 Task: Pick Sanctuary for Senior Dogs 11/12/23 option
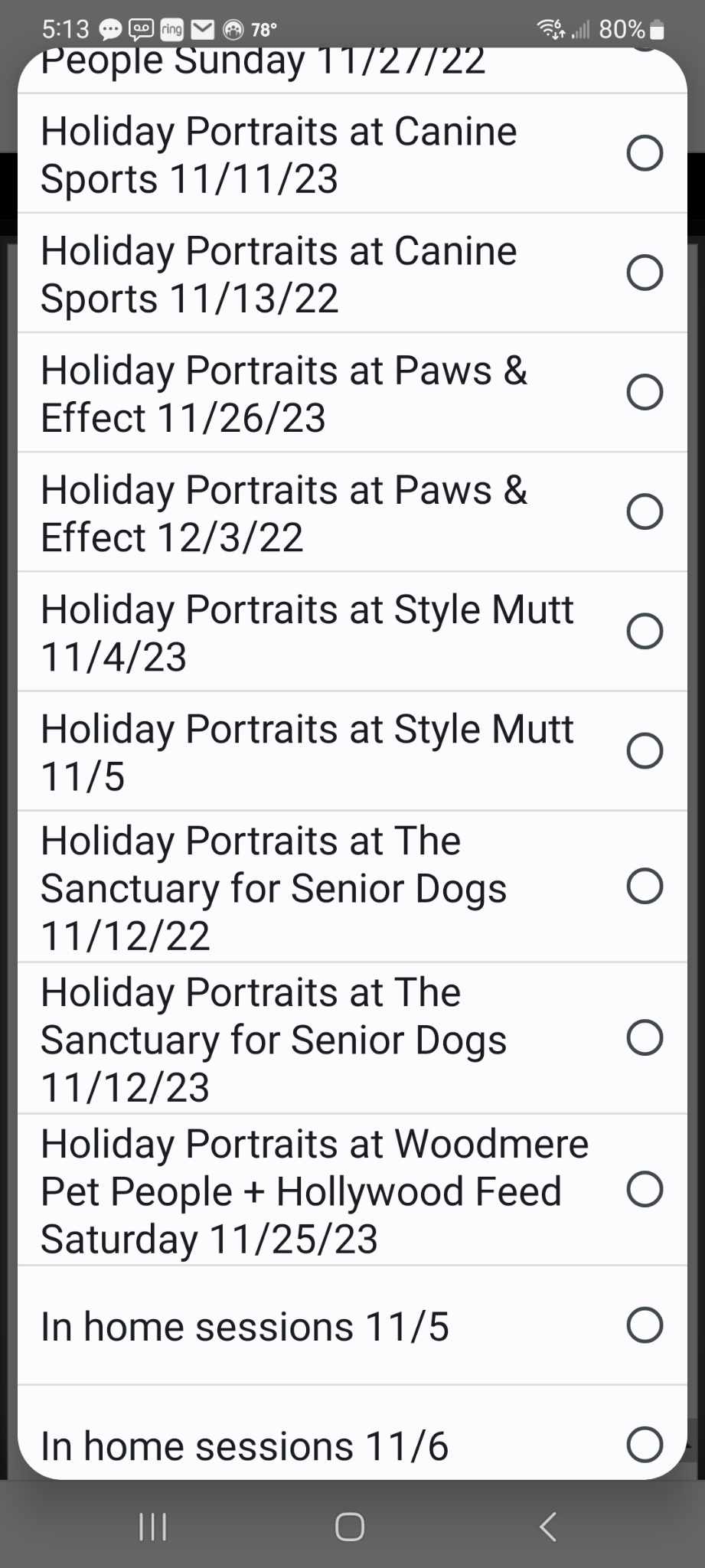(352, 1038)
